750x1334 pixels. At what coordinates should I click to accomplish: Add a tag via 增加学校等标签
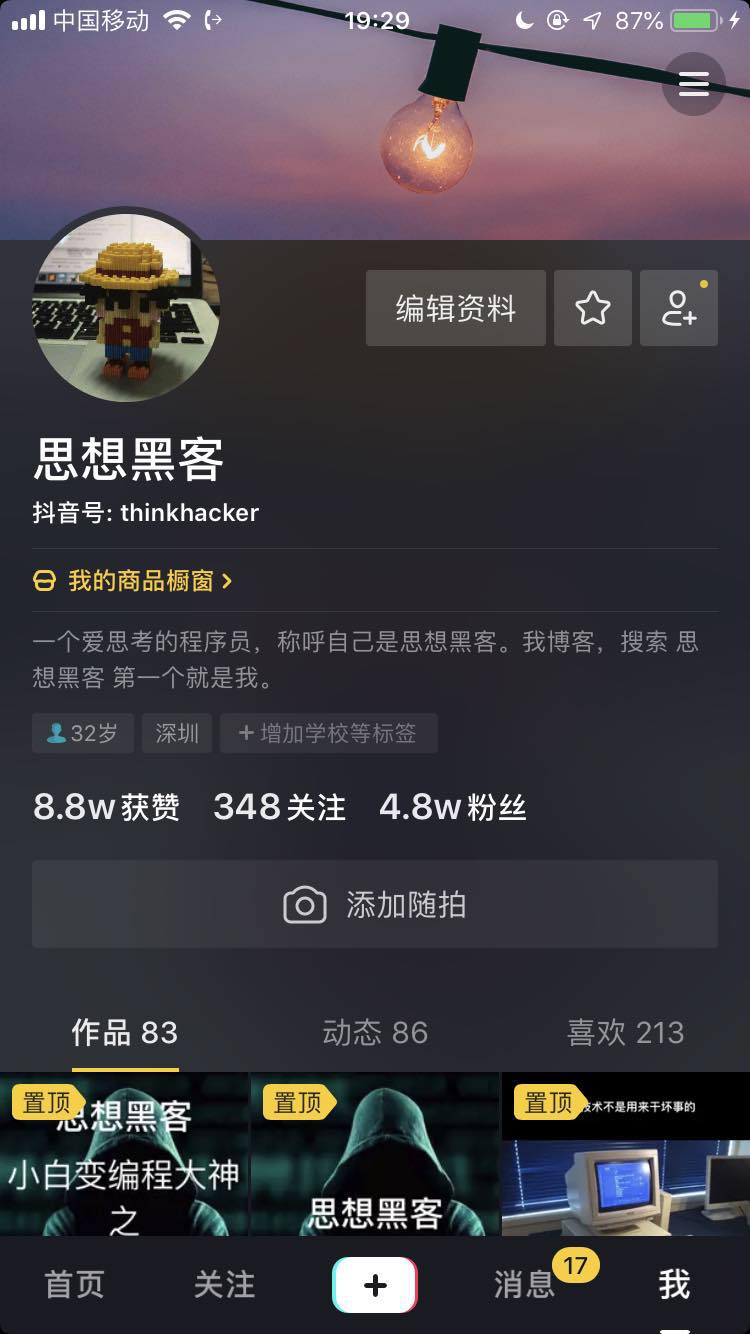click(328, 733)
